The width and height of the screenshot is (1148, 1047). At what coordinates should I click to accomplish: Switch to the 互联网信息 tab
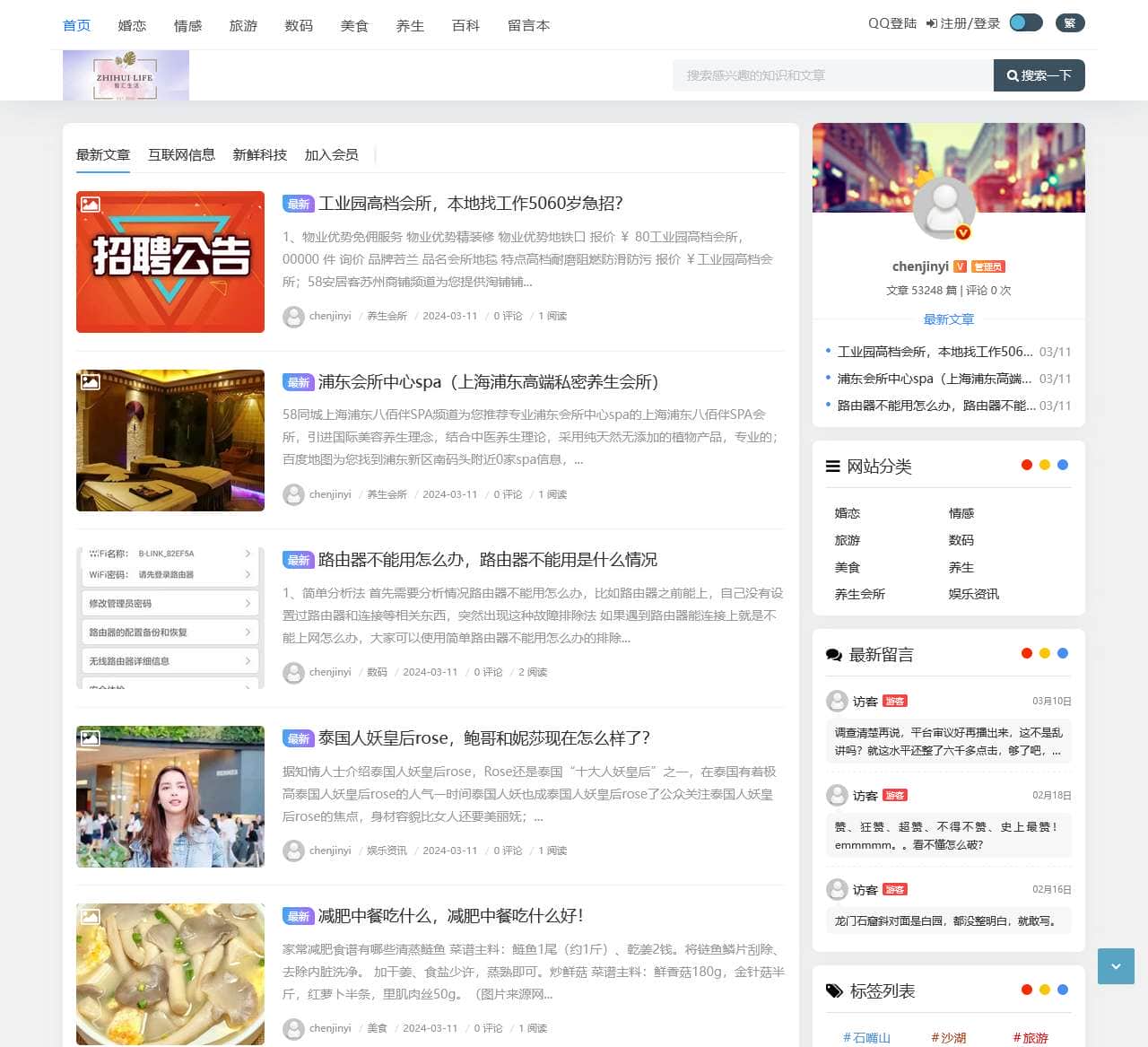[181, 154]
